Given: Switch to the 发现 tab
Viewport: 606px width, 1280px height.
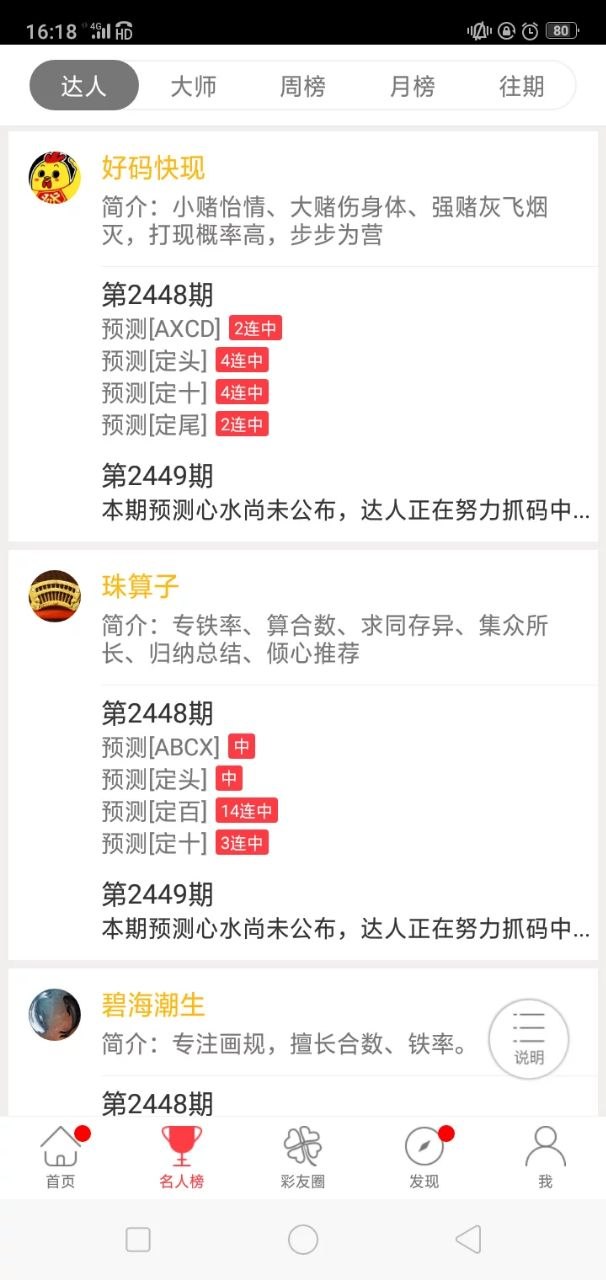Looking at the screenshot, I should click(424, 1157).
